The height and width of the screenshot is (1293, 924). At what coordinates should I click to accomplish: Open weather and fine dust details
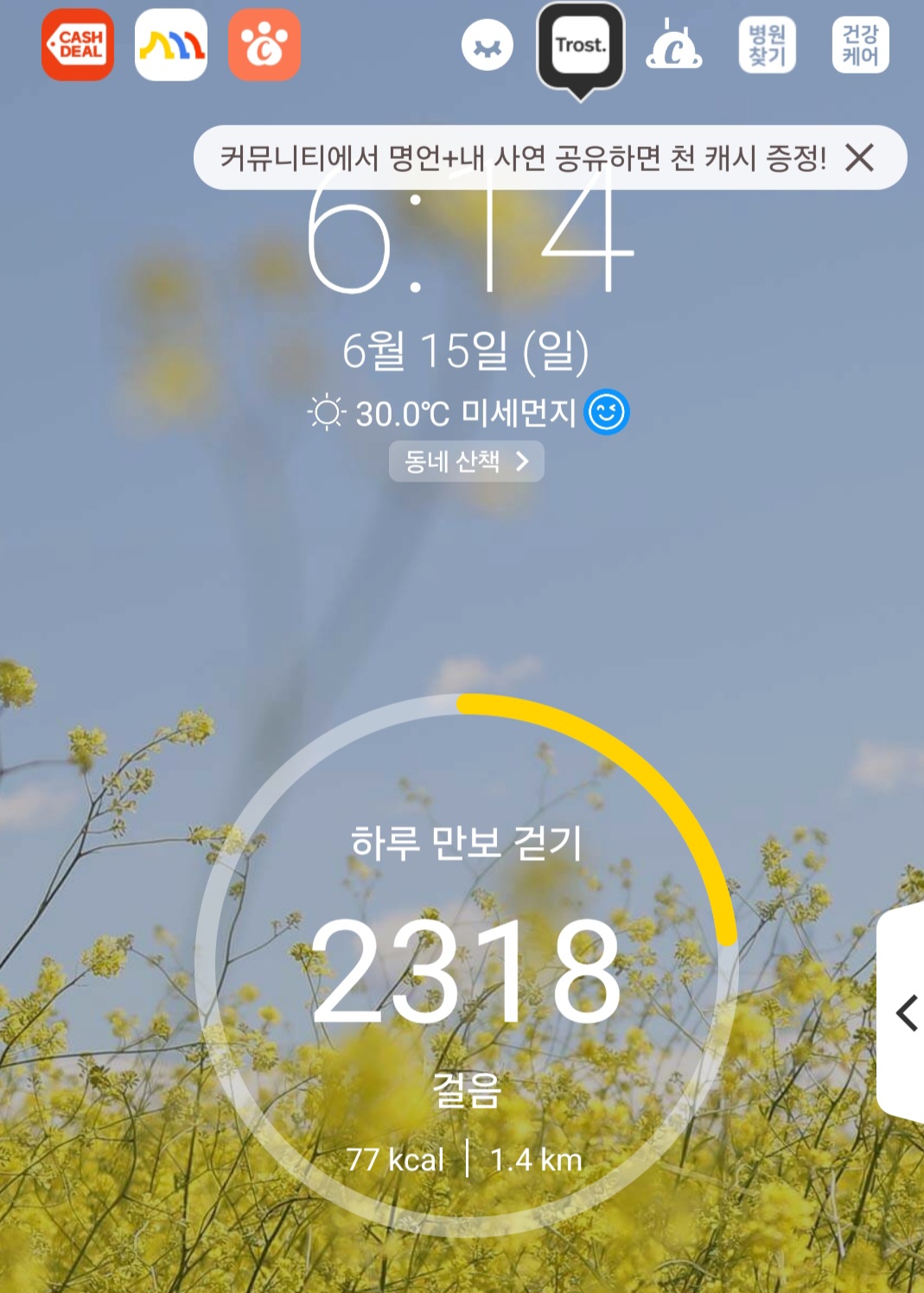pos(467,413)
